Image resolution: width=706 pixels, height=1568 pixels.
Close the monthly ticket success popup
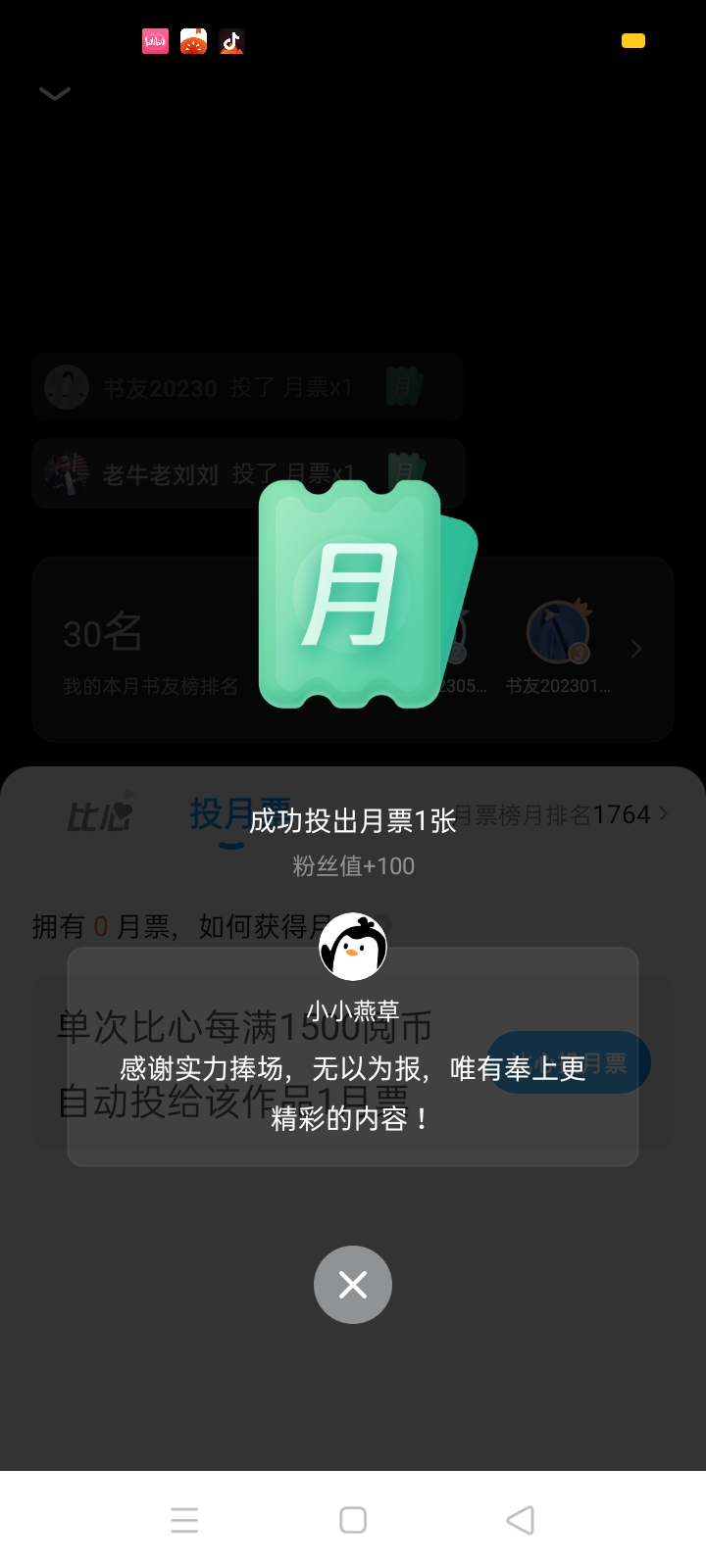pyautogui.click(x=353, y=1284)
